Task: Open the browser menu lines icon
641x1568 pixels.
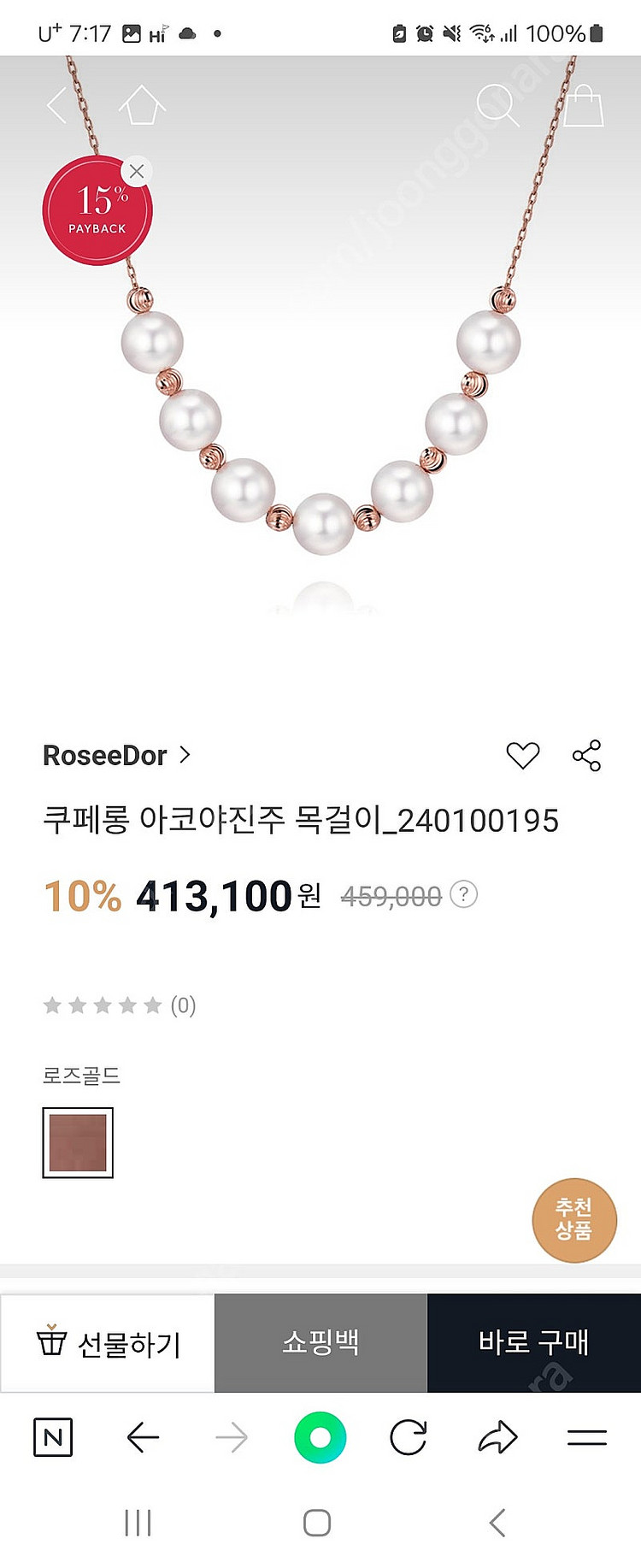Action: pyautogui.click(x=587, y=1437)
